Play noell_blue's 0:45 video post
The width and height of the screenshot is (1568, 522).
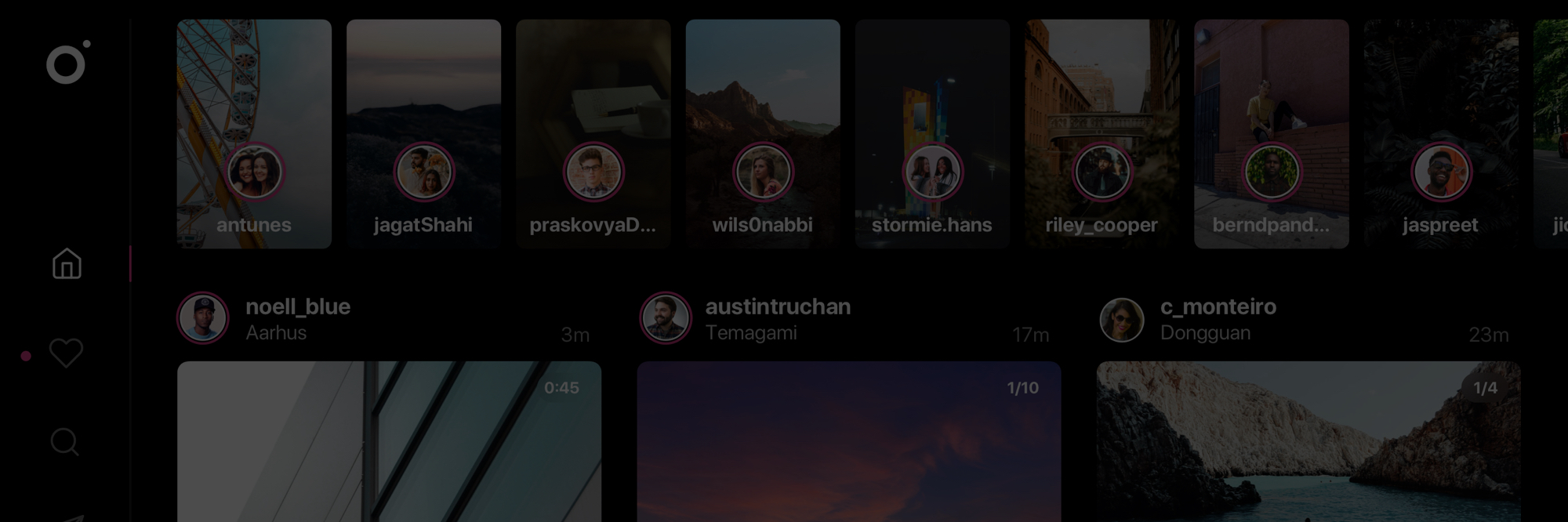[x=389, y=443]
